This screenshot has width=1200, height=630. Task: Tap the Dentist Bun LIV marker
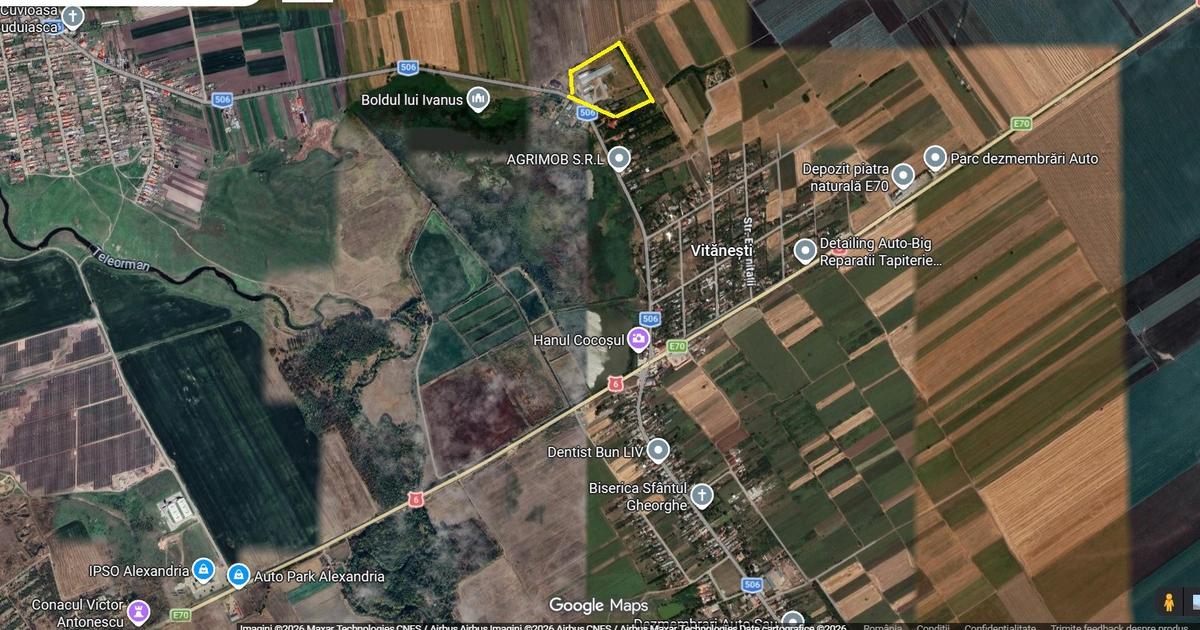(x=657, y=451)
